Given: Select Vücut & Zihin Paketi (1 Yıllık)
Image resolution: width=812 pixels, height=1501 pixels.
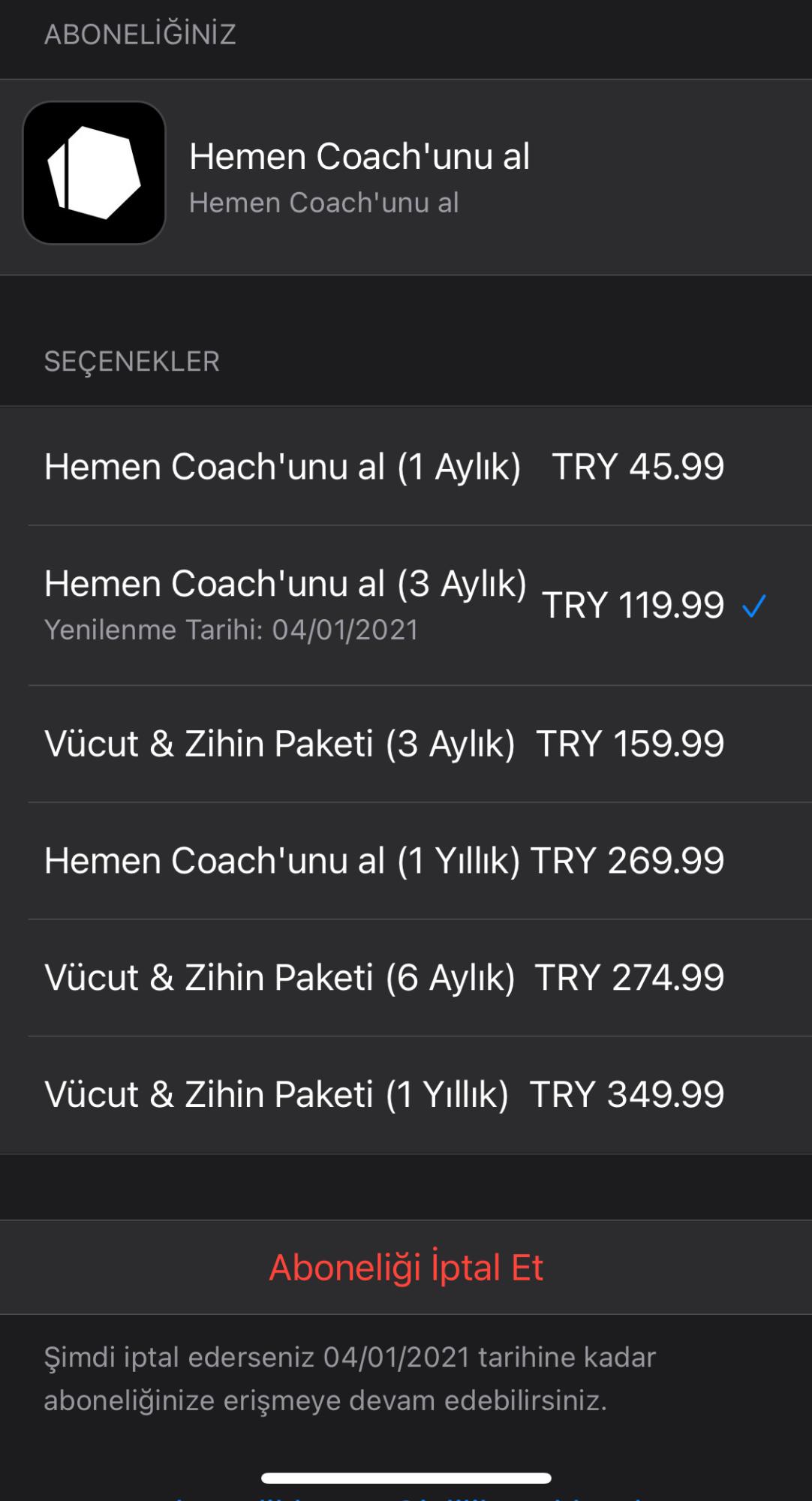Looking at the screenshot, I should [x=406, y=1095].
